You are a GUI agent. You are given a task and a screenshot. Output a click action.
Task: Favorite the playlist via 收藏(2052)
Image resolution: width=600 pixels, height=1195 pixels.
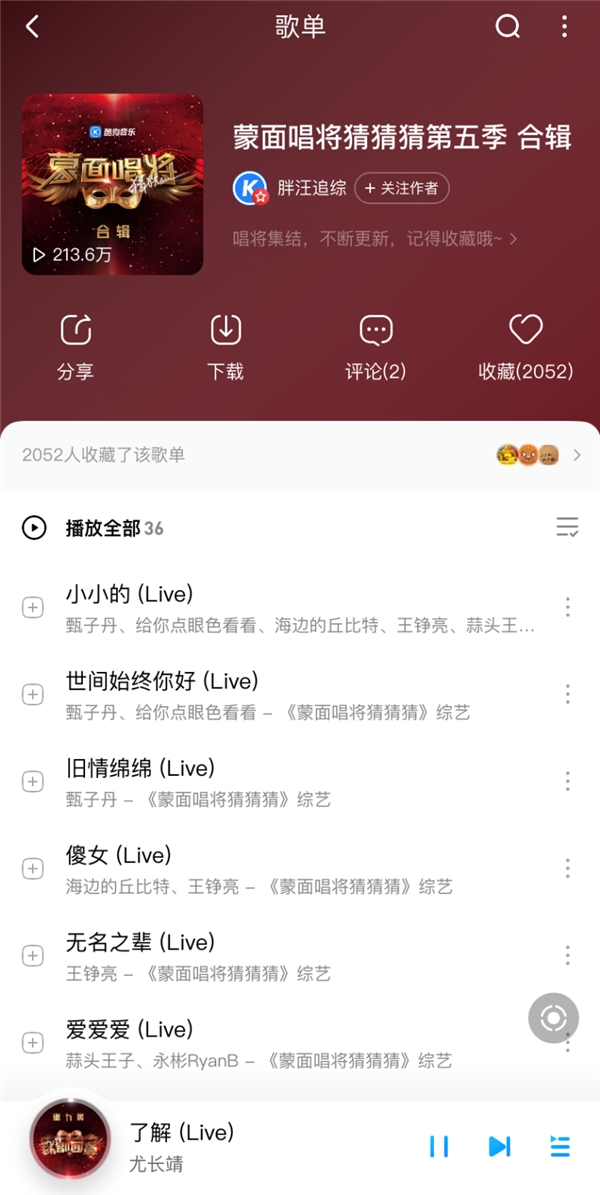click(x=526, y=346)
